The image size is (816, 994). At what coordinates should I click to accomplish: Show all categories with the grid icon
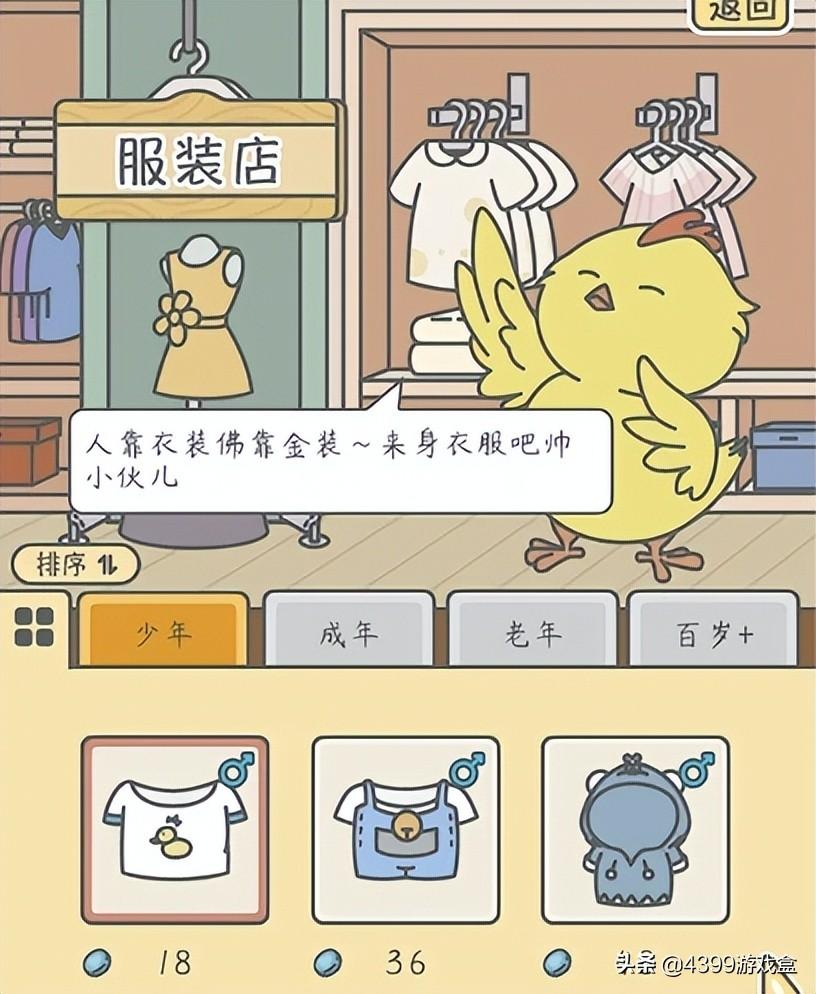coord(34,627)
